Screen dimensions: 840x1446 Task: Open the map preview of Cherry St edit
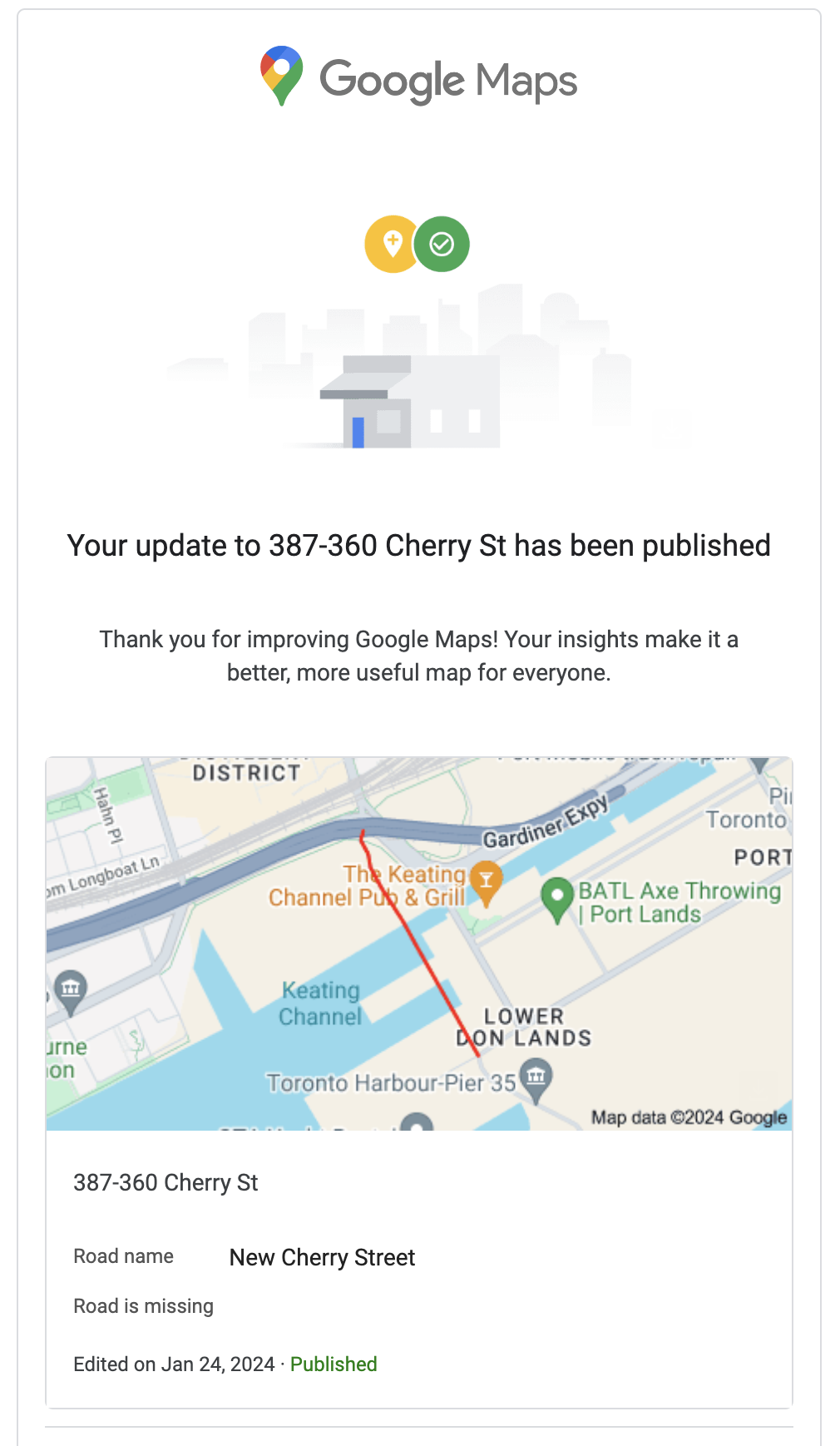[419, 943]
